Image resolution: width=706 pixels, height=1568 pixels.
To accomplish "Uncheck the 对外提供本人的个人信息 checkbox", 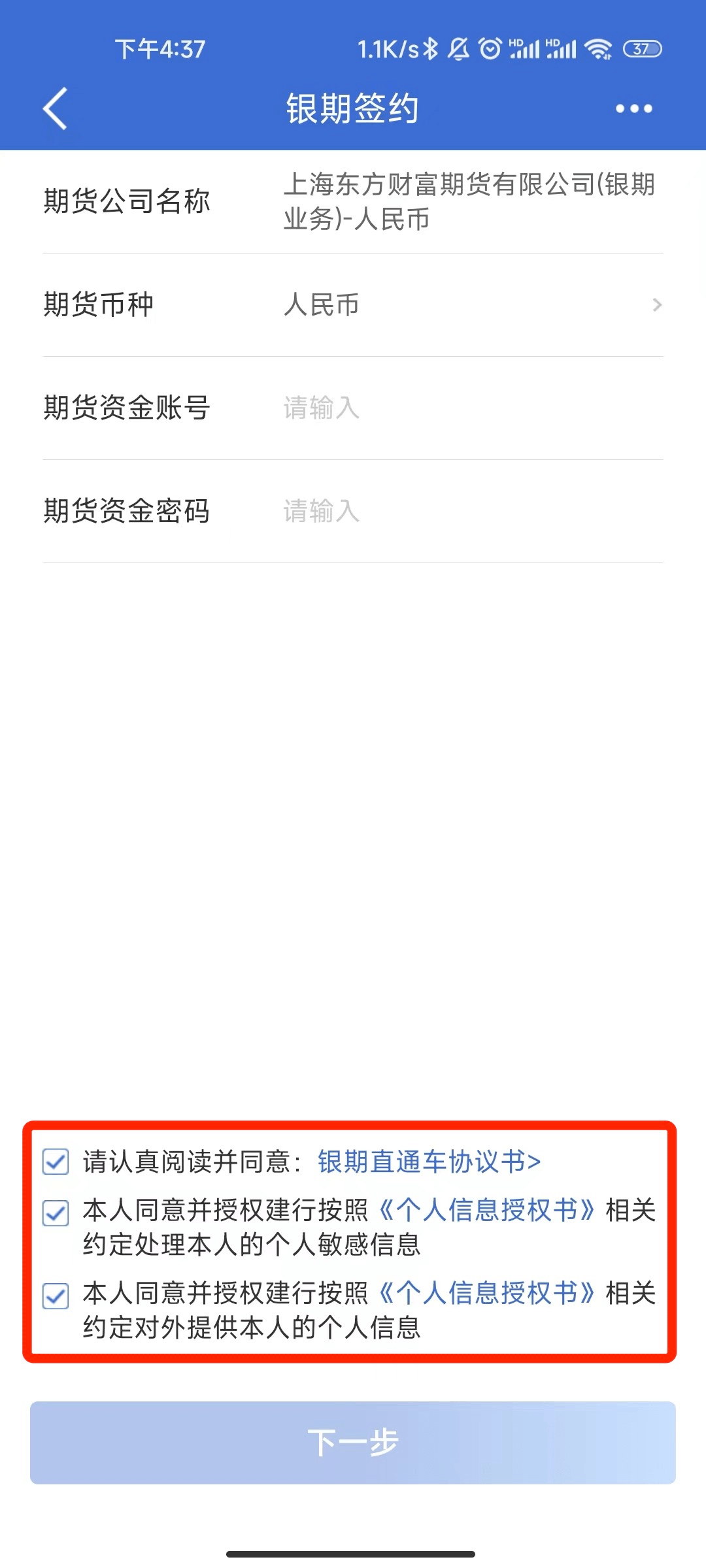I will [56, 1296].
